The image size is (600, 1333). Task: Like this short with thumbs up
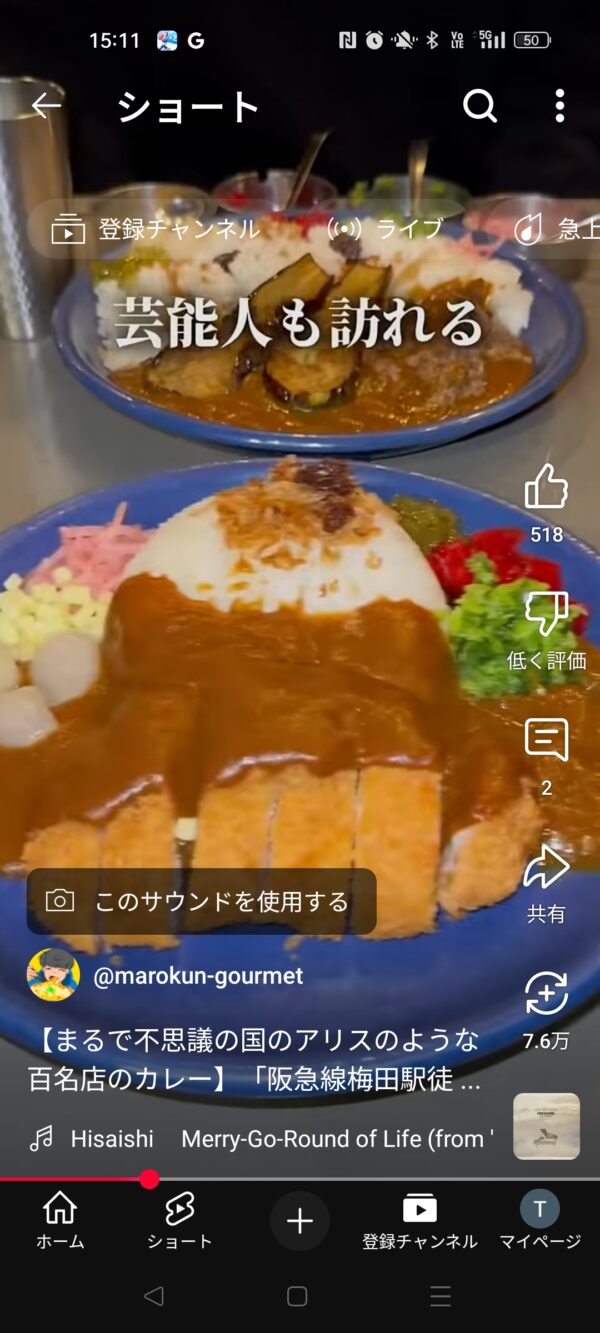(x=546, y=488)
